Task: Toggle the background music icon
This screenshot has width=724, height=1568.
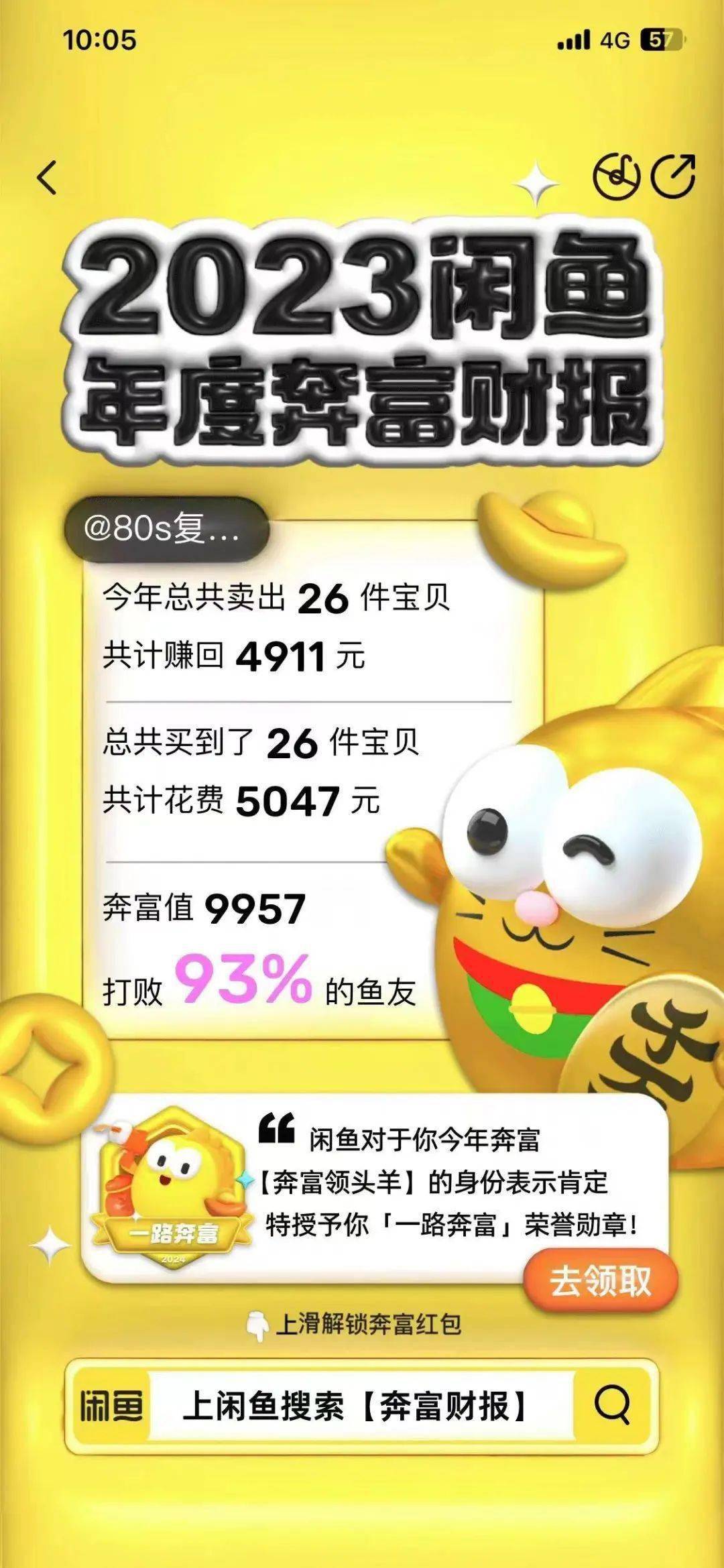Action: coord(617,176)
